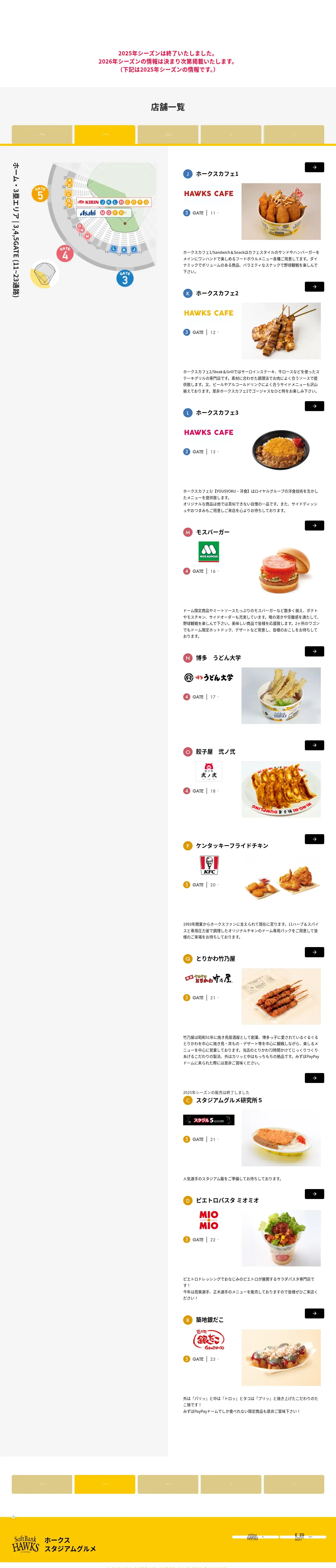Open the arrow for 餃子屋 弐ノ弐
This screenshot has height=1568, width=336.
click(x=314, y=745)
